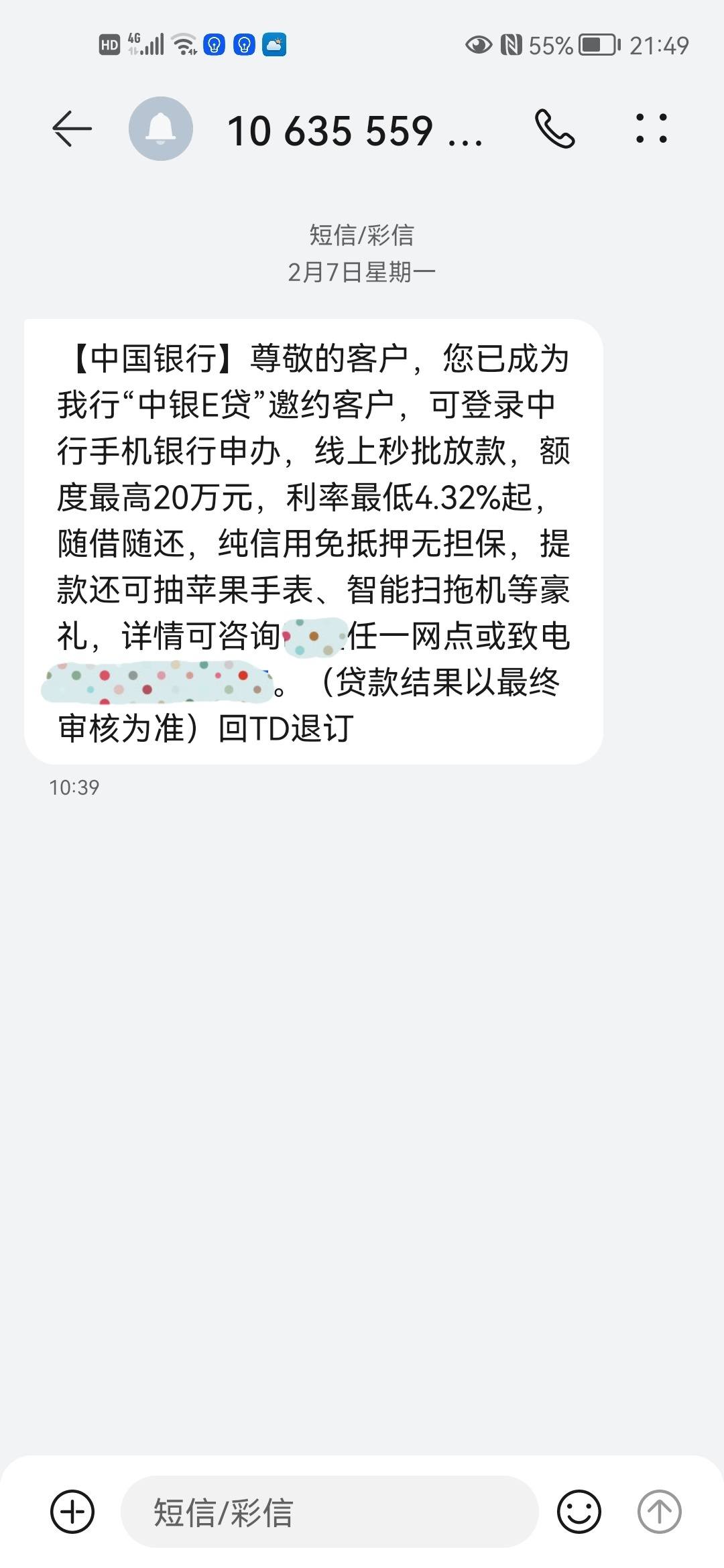The width and height of the screenshot is (724, 1568).
Task: Tap the send arrow button
Action: (x=659, y=1512)
